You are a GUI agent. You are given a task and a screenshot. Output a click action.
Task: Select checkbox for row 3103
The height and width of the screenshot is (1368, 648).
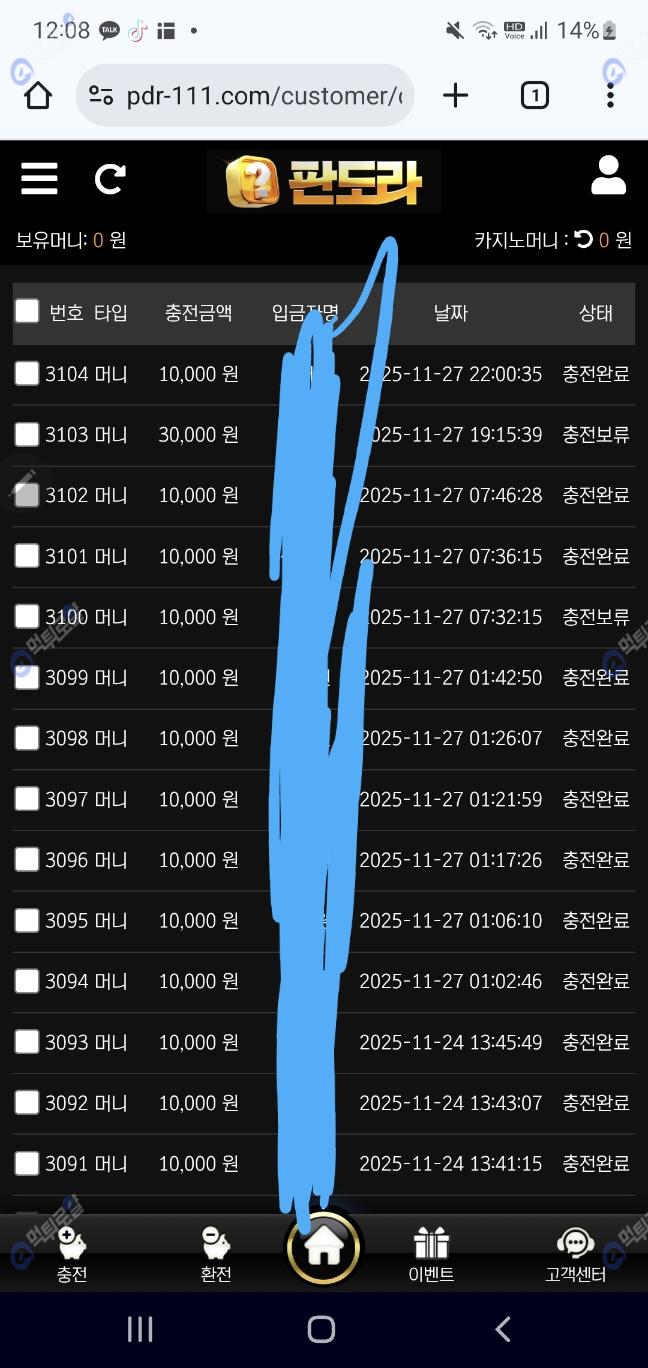pyautogui.click(x=27, y=434)
